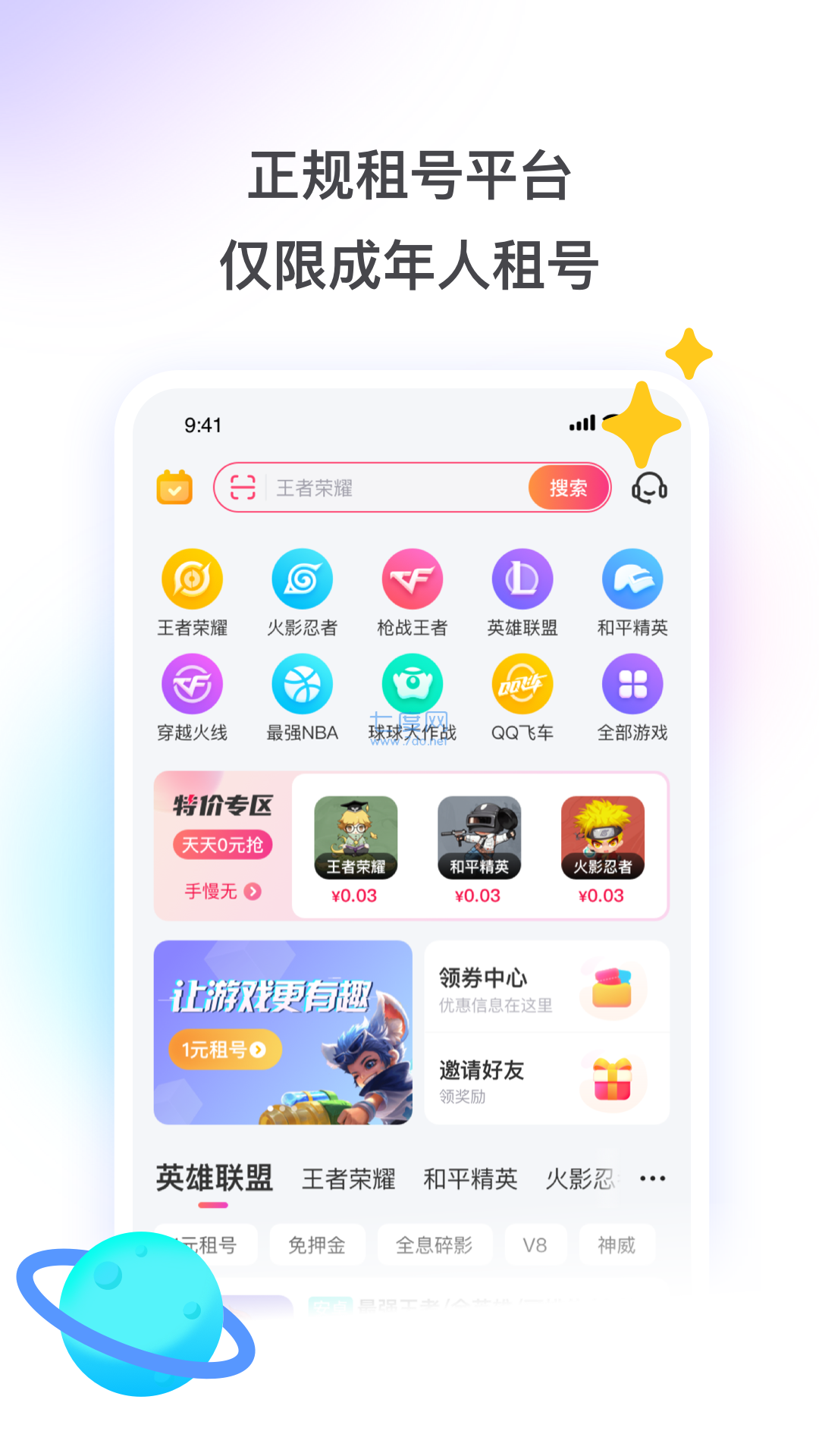Tap the 搜索 search button
819x1456 pixels.
(x=568, y=488)
